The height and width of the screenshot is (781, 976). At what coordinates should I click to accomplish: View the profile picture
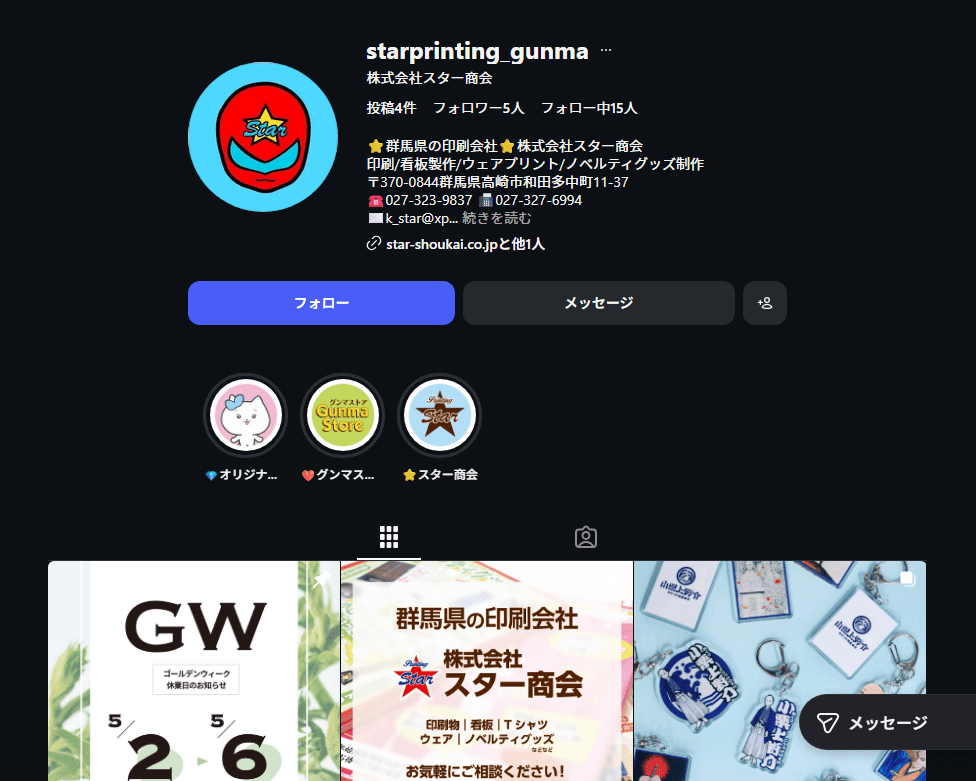263,137
